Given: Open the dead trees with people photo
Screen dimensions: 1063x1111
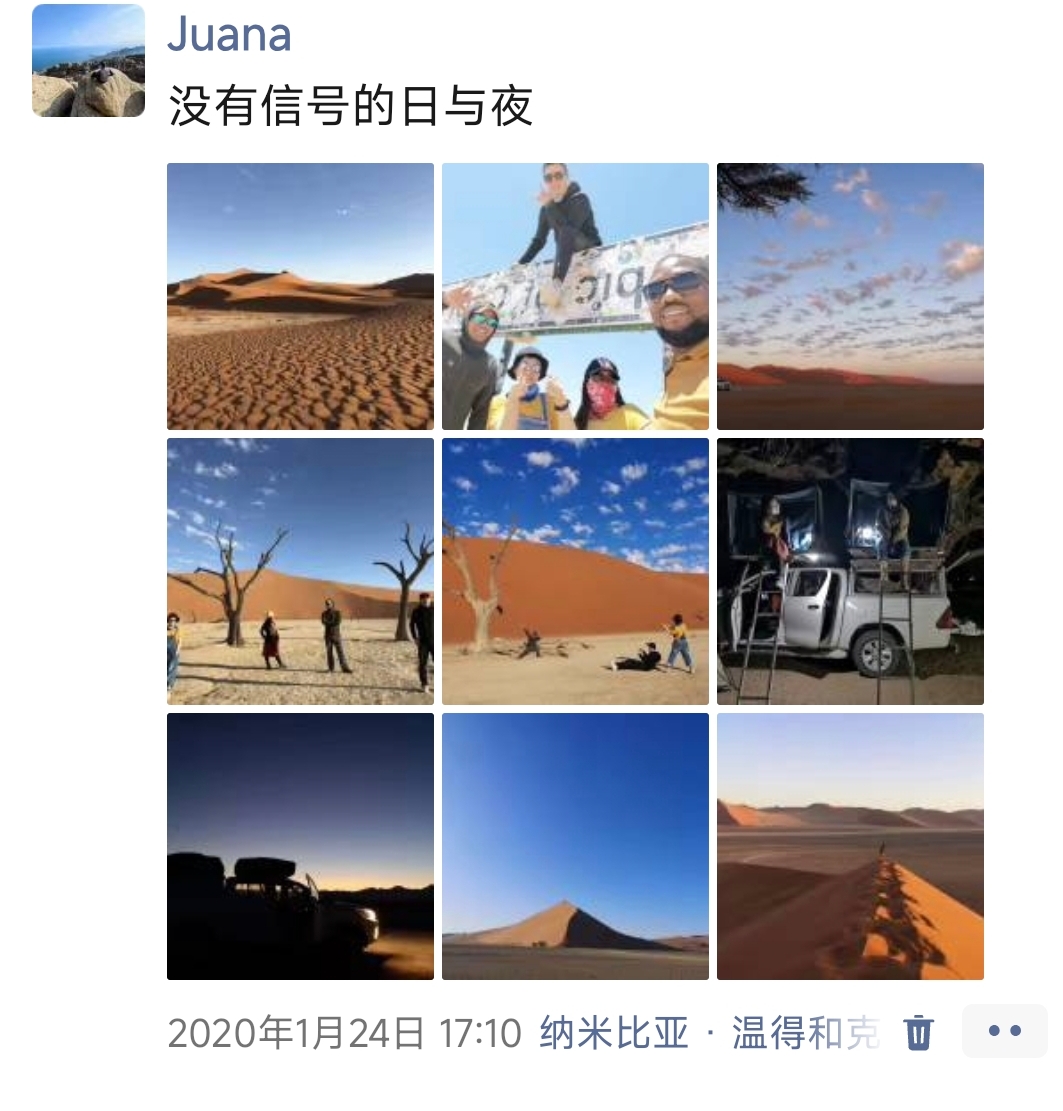Looking at the screenshot, I should pyautogui.click(x=300, y=571).
